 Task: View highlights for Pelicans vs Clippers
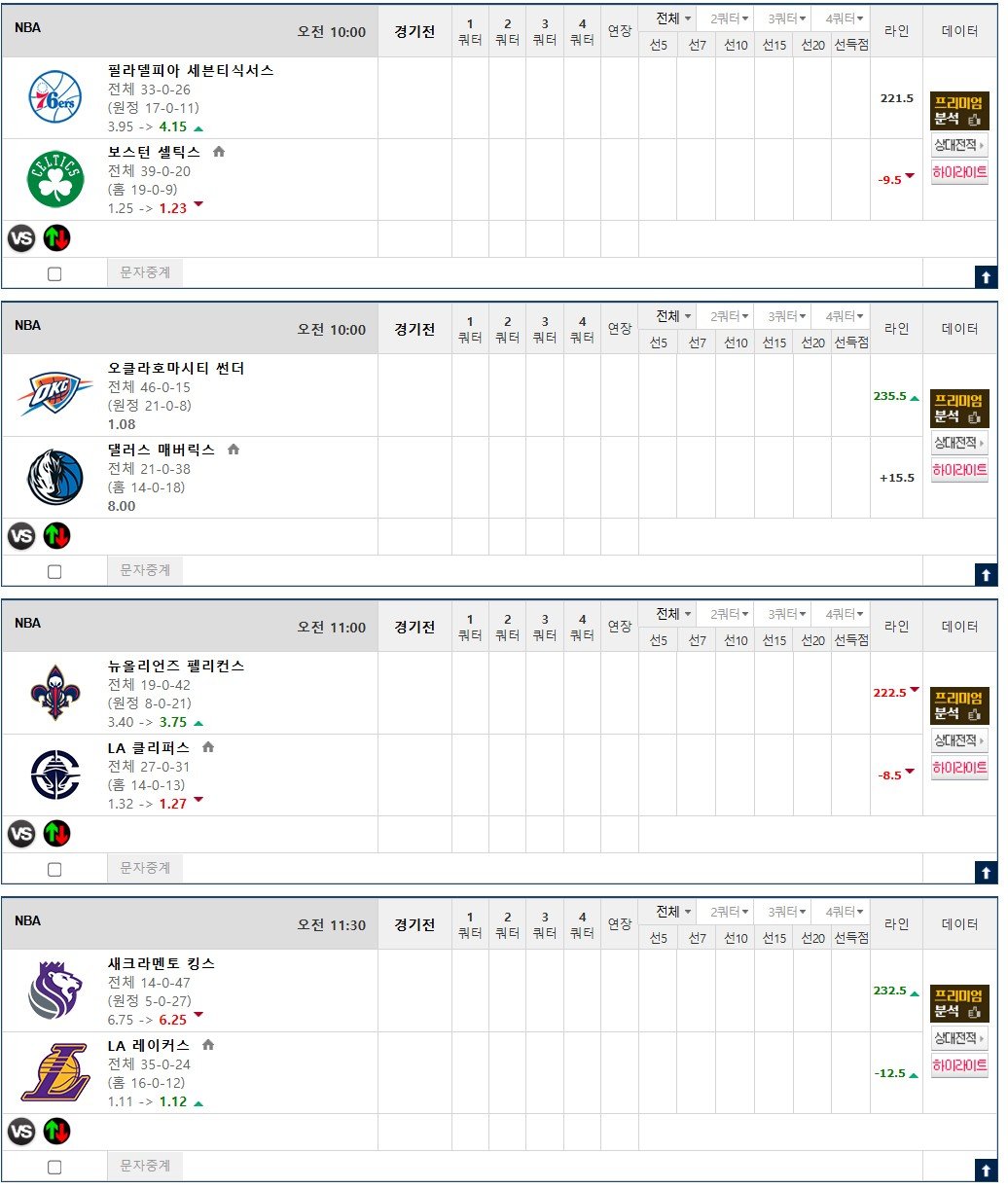click(x=958, y=769)
